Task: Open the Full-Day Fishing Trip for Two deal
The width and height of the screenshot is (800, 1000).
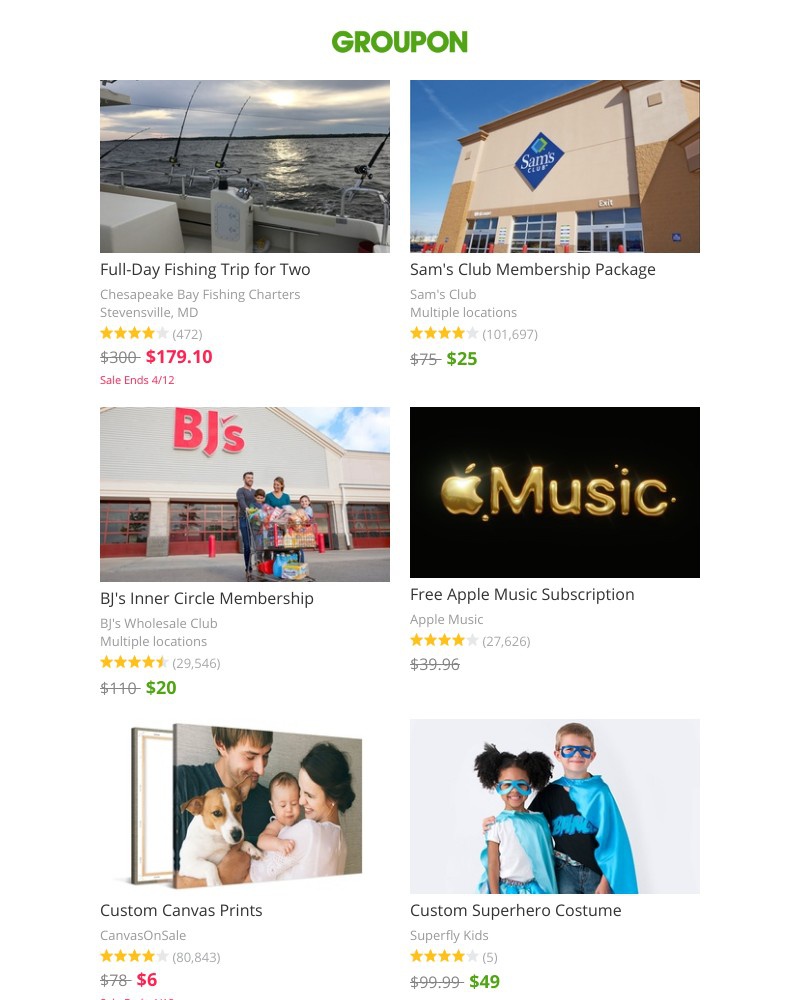Action: point(205,269)
